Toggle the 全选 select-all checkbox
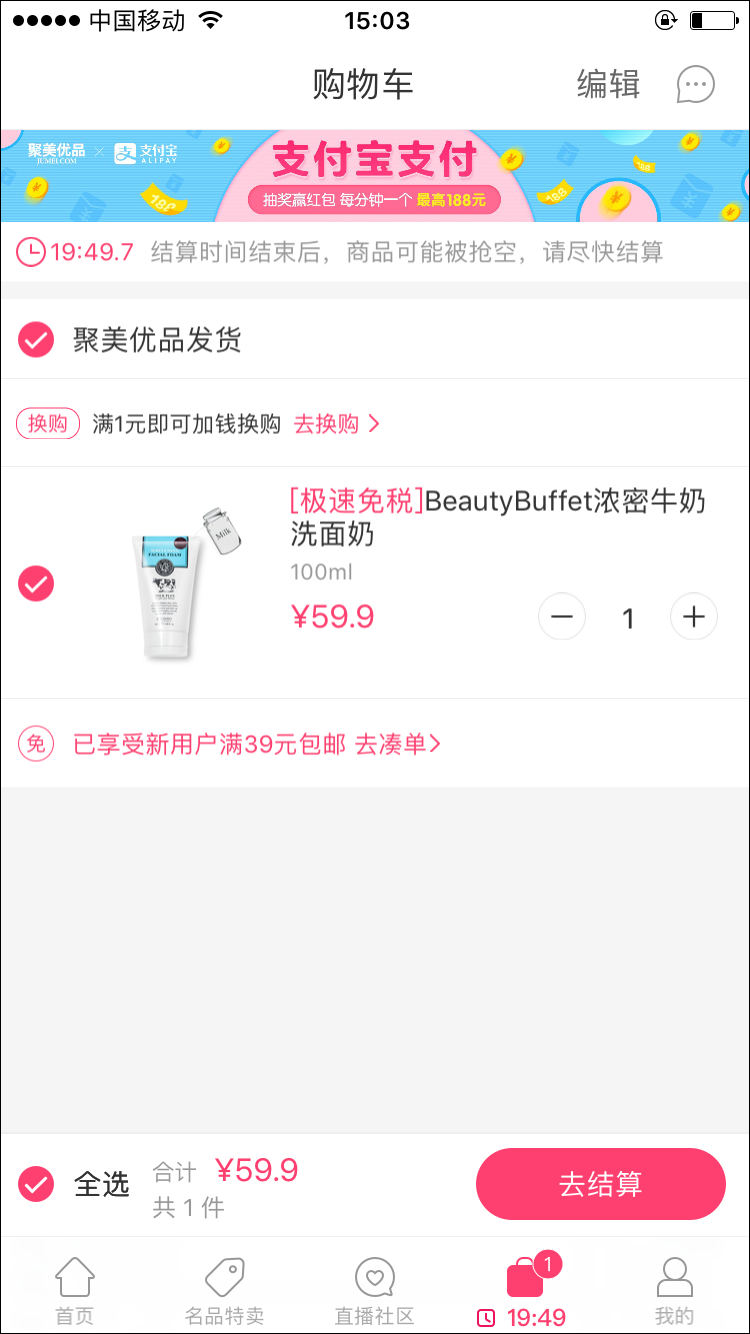Screen dimensions: 750x1334 pyautogui.click(x=37, y=1185)
